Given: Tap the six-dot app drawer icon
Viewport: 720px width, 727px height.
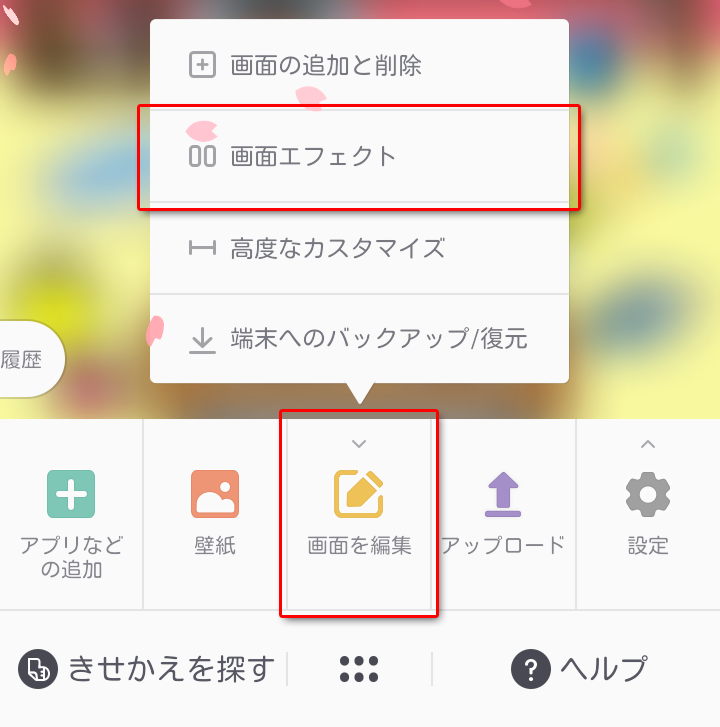Looking at the screenshot, I should tap(359, 669).
